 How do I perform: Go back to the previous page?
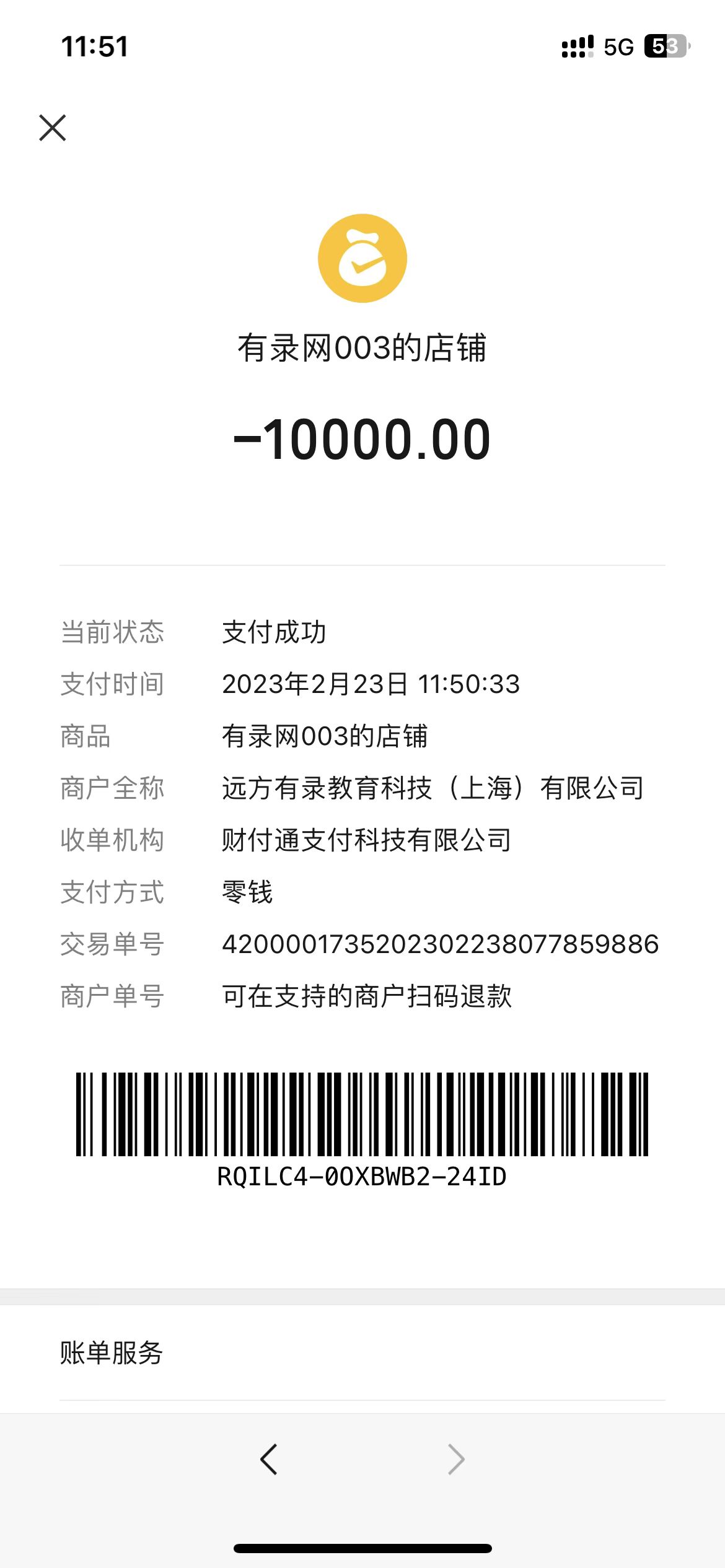269,1459
